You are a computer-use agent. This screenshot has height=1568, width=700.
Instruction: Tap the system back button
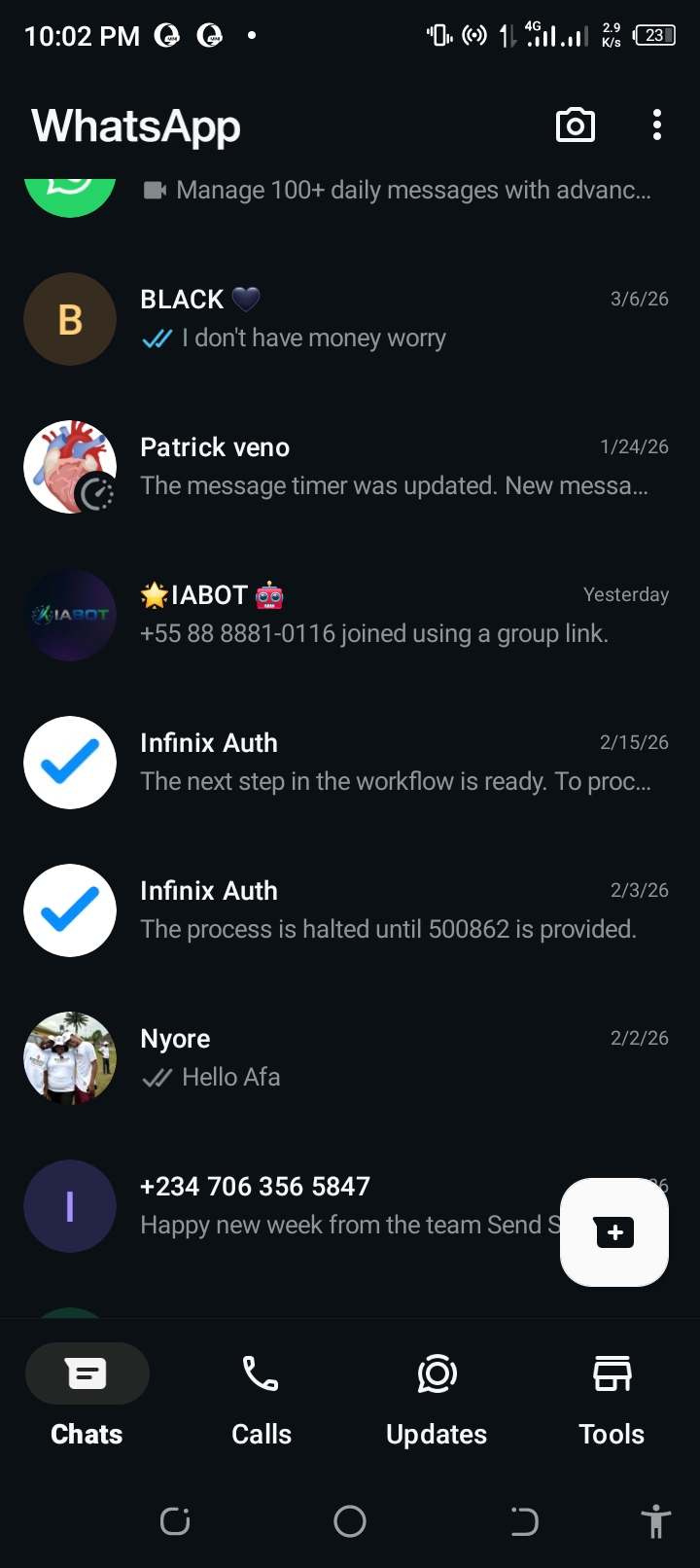click(x=525, y=1521)
